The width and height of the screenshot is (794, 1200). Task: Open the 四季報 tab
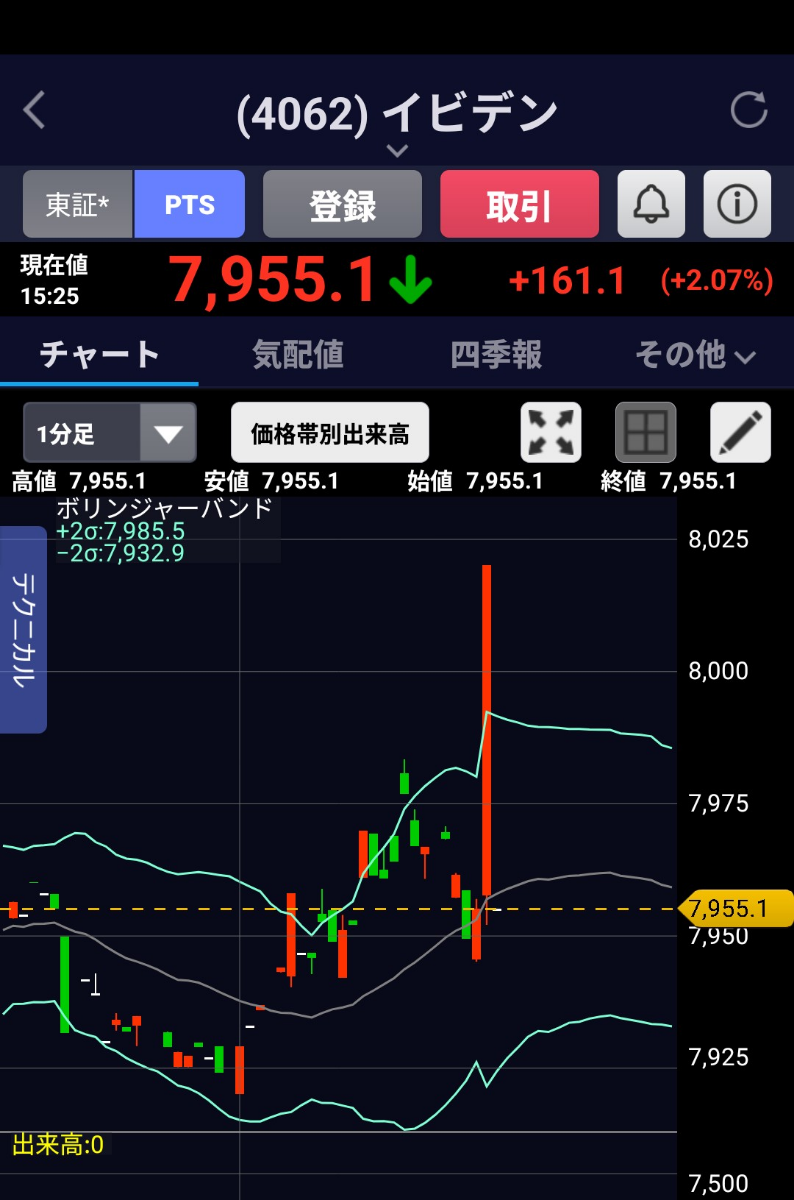(496, 355)
